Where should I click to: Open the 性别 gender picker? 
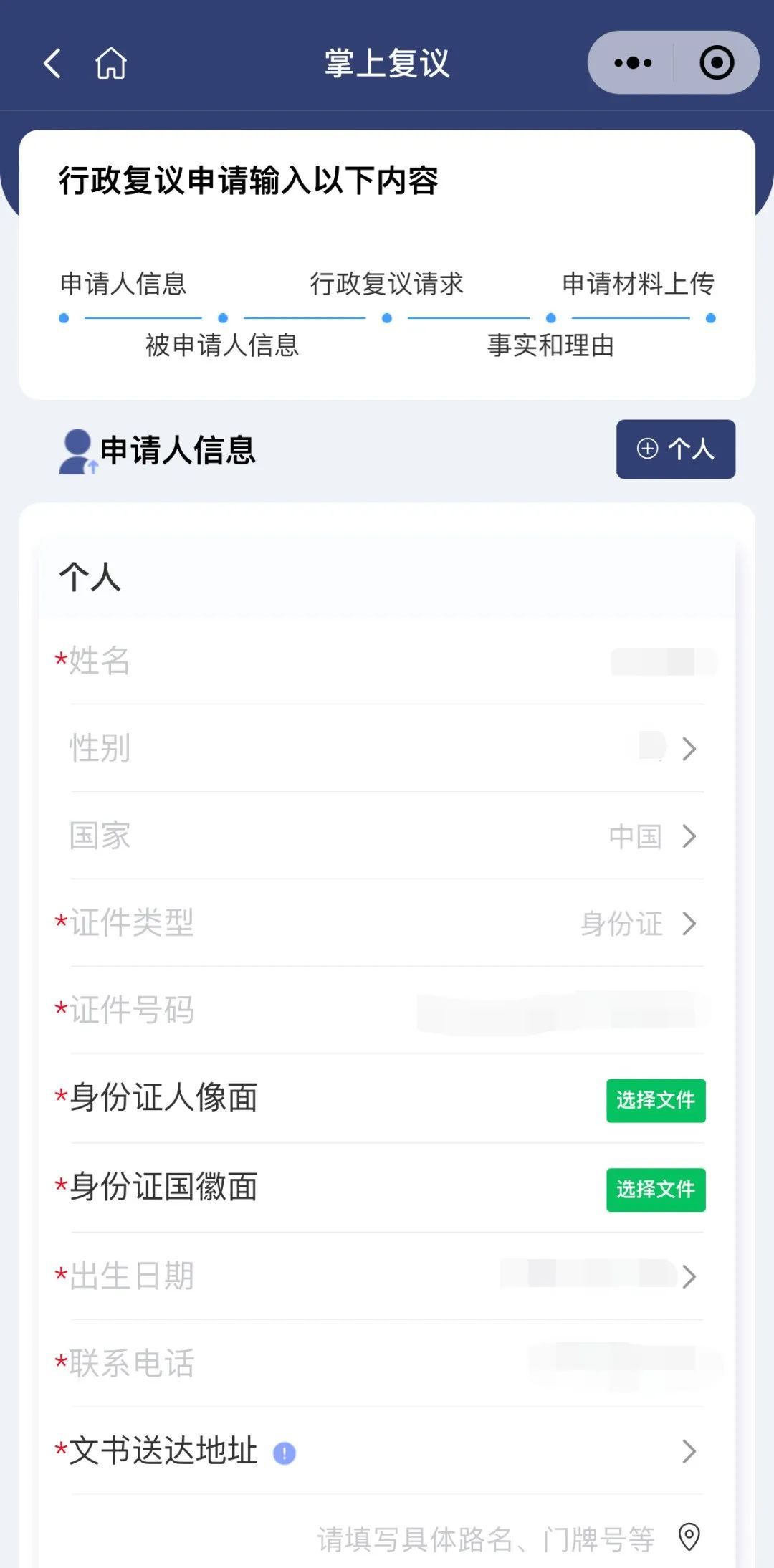click(387, 748)
